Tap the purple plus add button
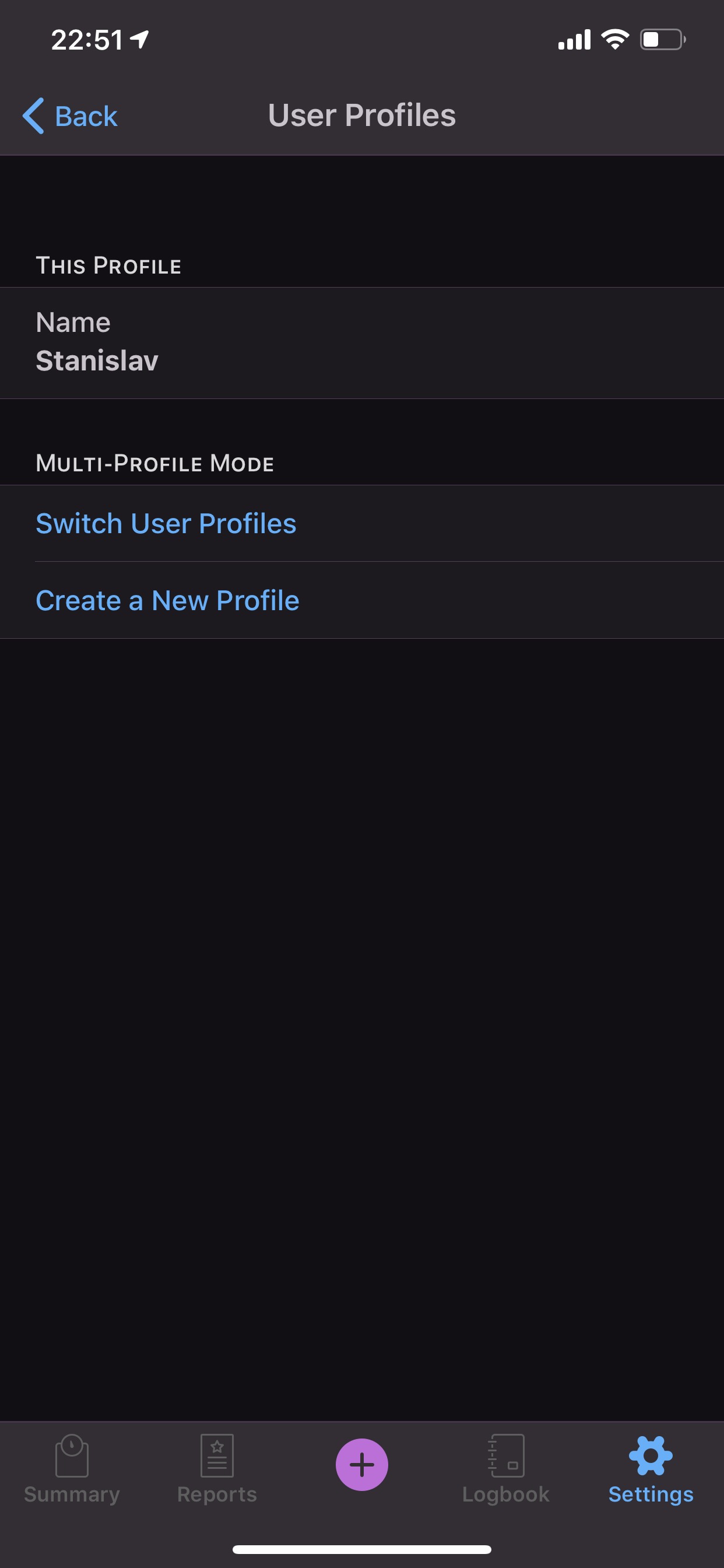The image size is (724, 1568). coord(362,1465)
